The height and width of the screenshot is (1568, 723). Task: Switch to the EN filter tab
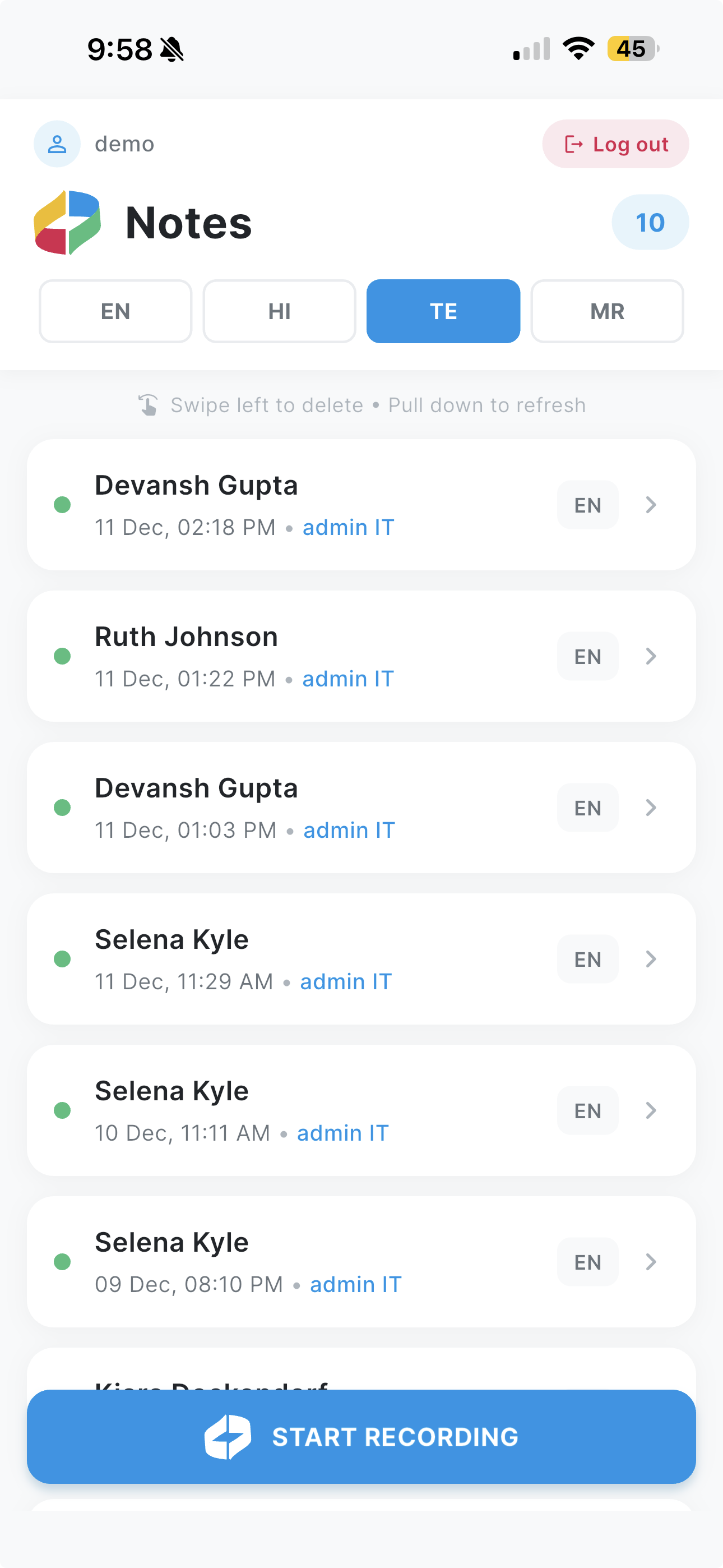115,311
